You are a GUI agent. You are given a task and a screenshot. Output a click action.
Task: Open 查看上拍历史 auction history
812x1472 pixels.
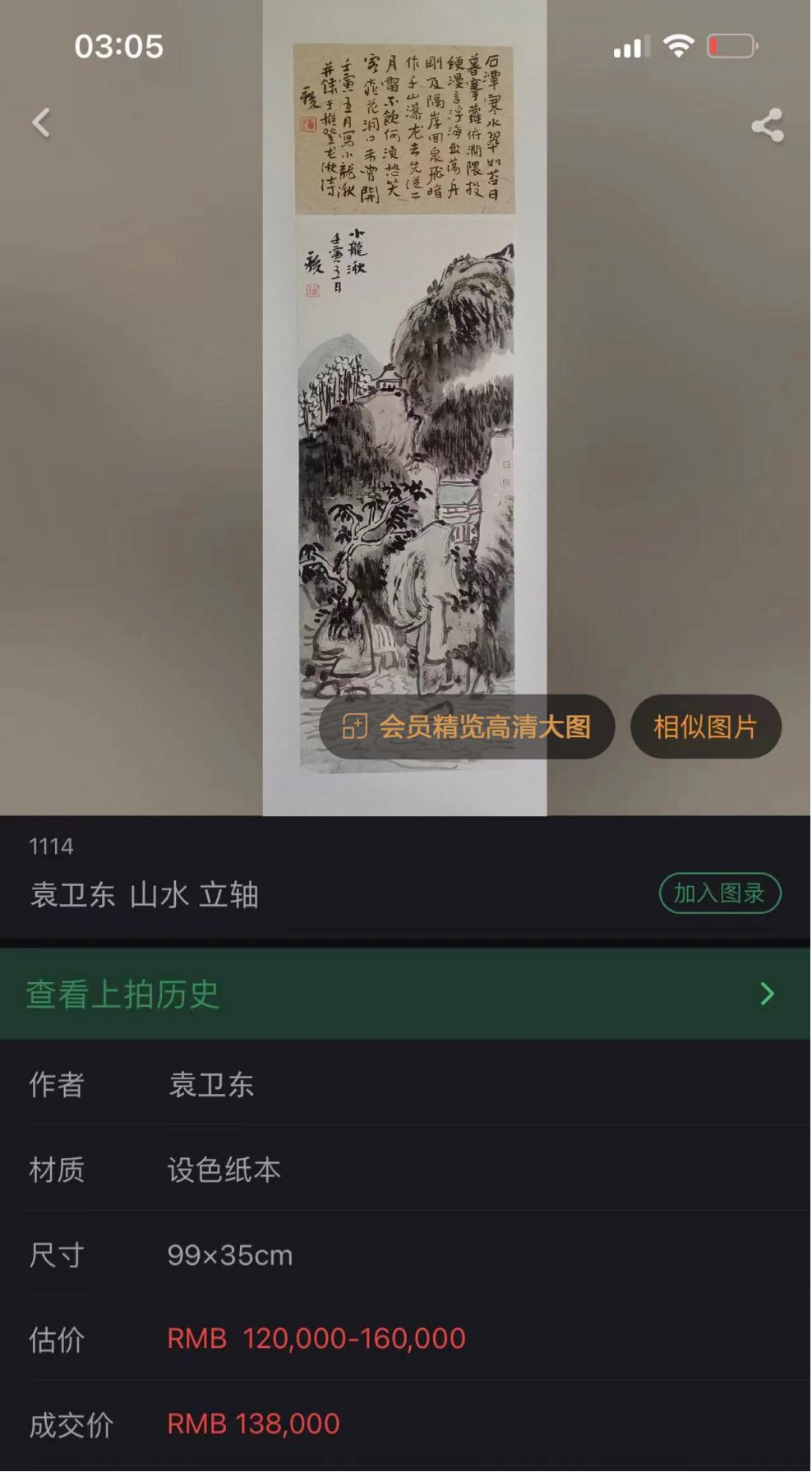[x=405, y=994]
